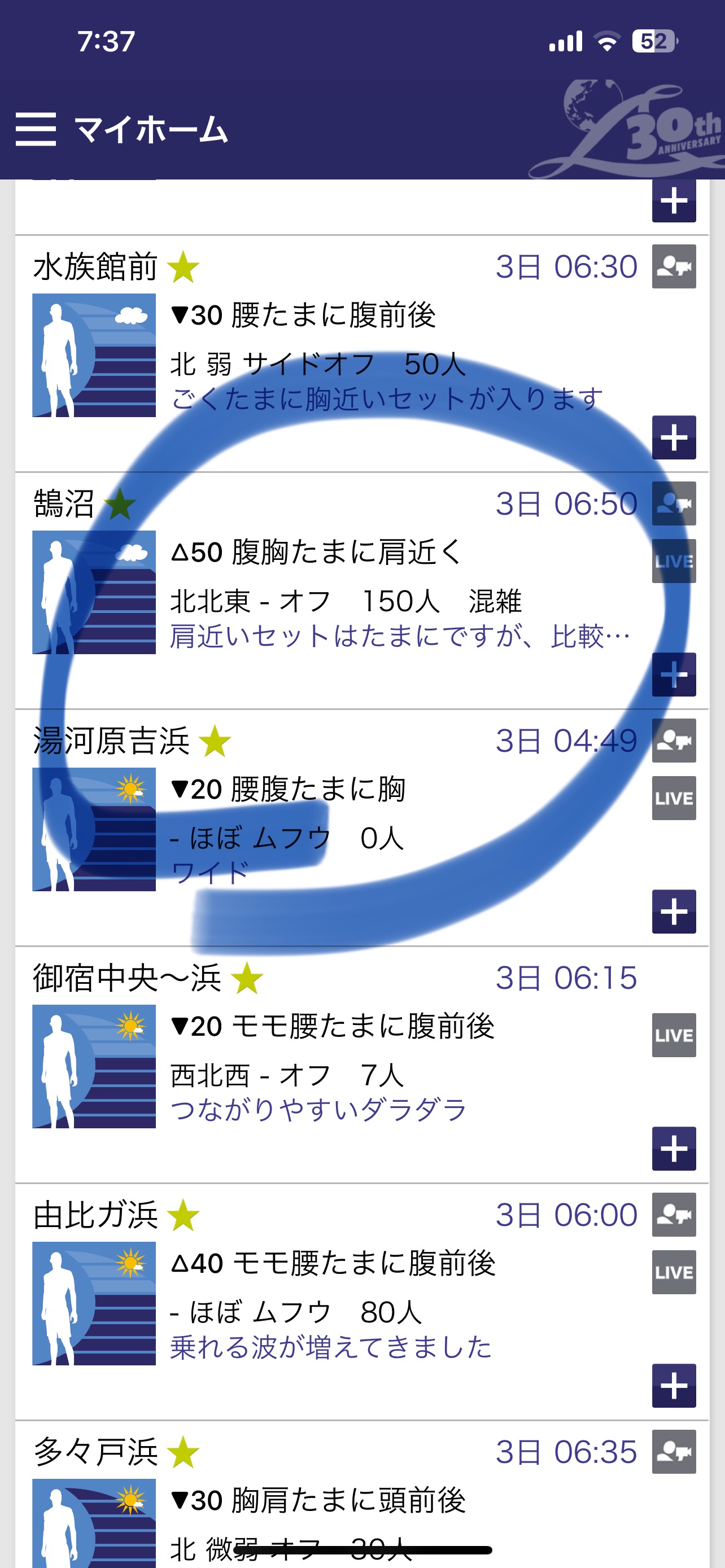Expand the plus button in 湯河原吉浜 row
This screenshot has height=1568, width=725.
tap(673, 912)
